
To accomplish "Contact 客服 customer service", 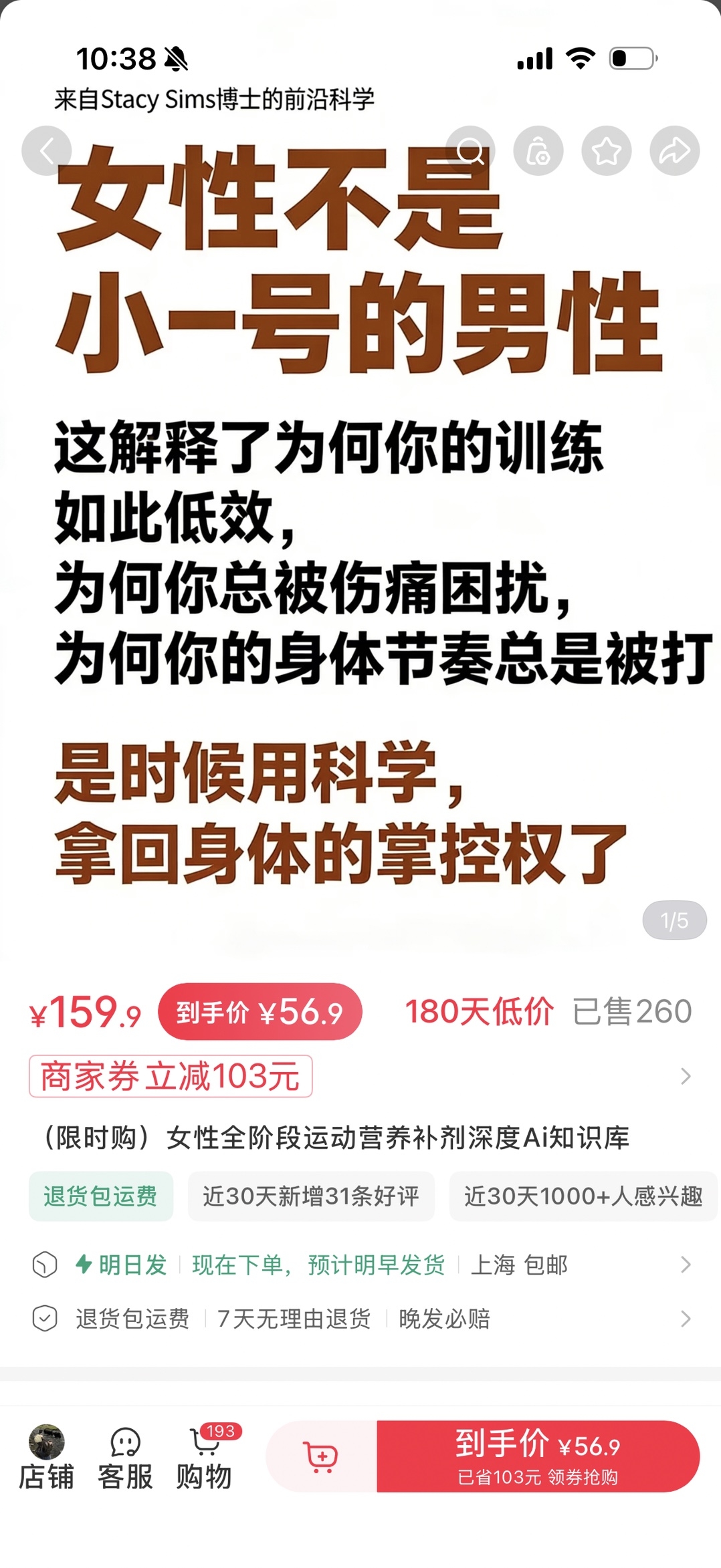I will click(x=125, y=1457).
